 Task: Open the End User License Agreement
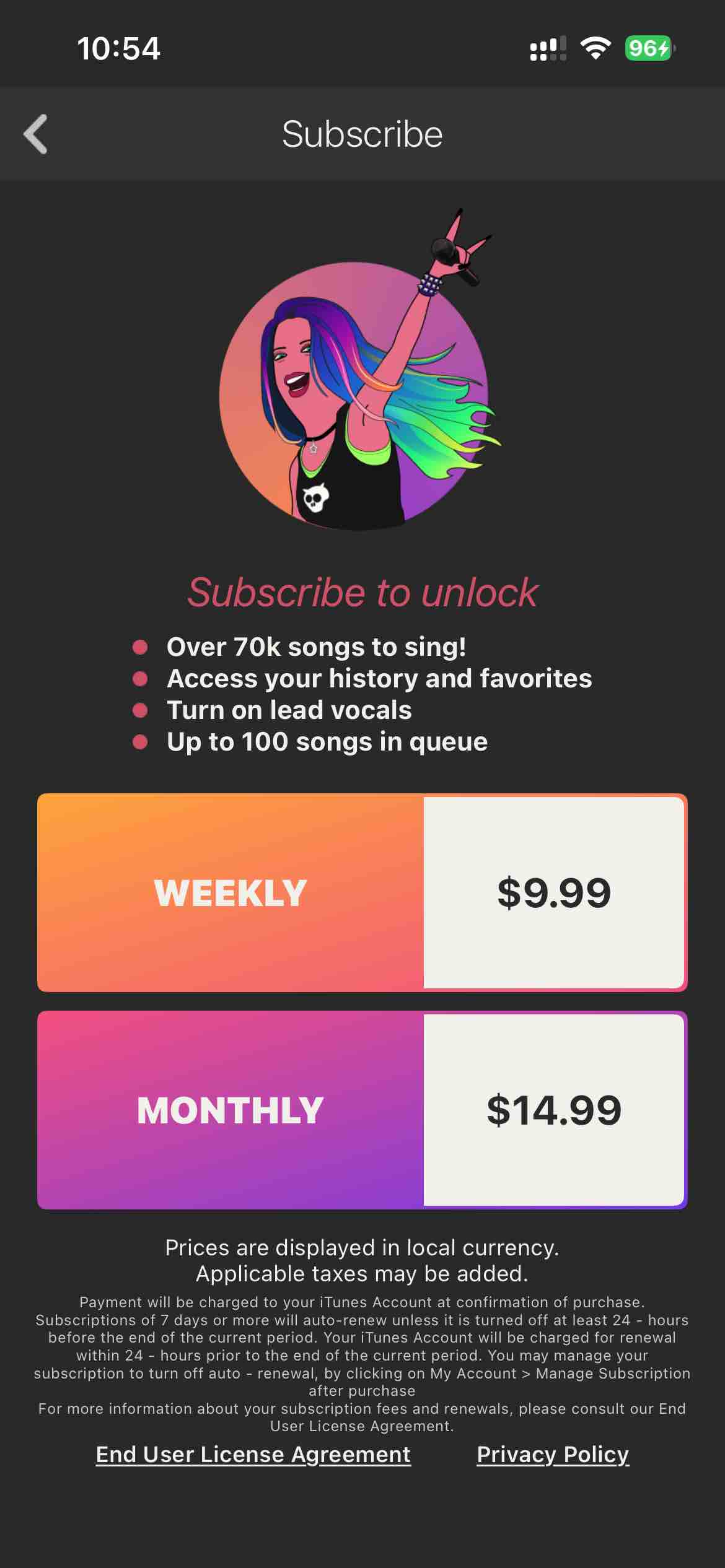click(x=253, y=1454)
